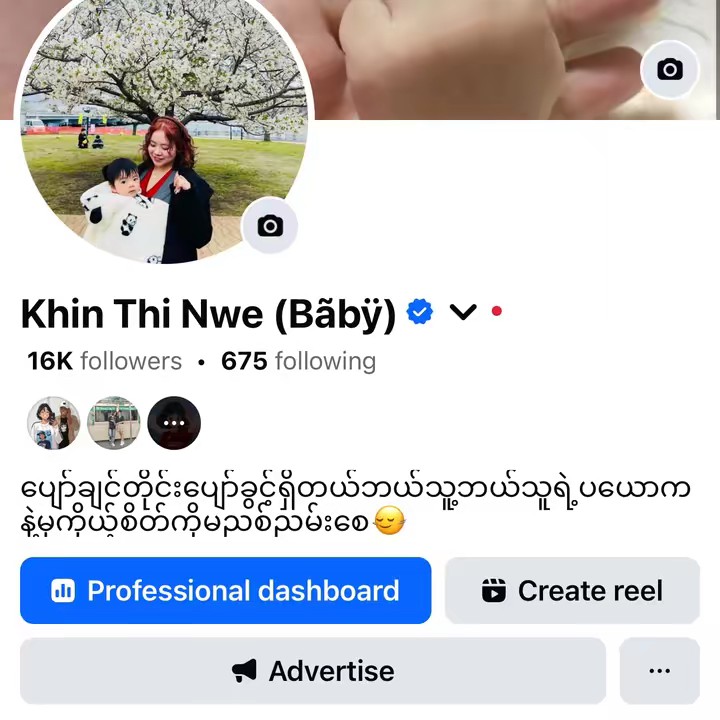
Task: View the 675 following list
Action: 298,361
